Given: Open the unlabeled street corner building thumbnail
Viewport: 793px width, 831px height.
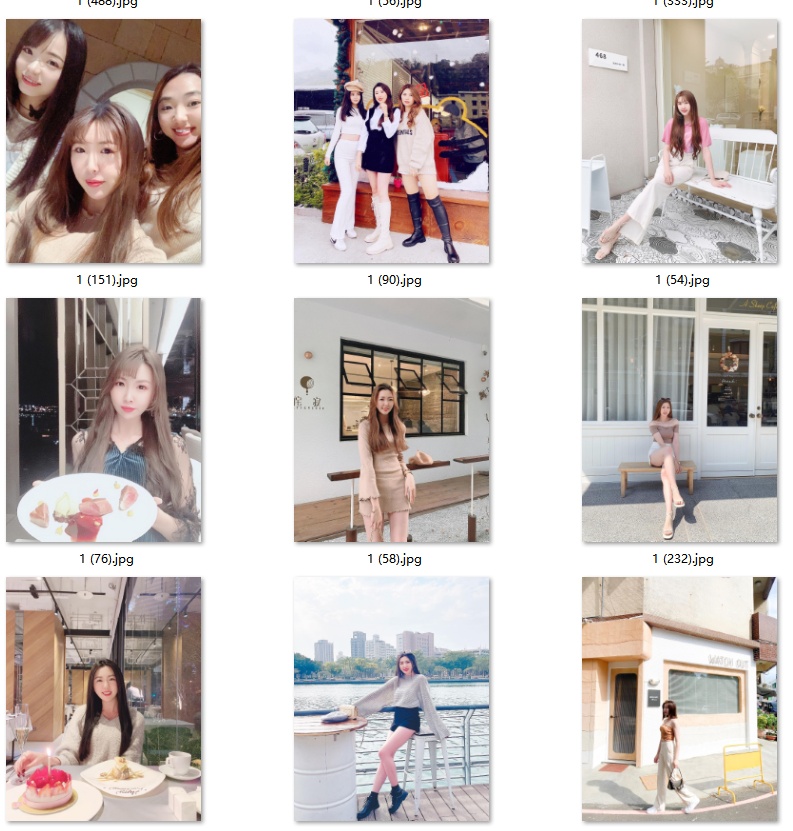Looking at the screenshot, I should [x=679, y=699].
